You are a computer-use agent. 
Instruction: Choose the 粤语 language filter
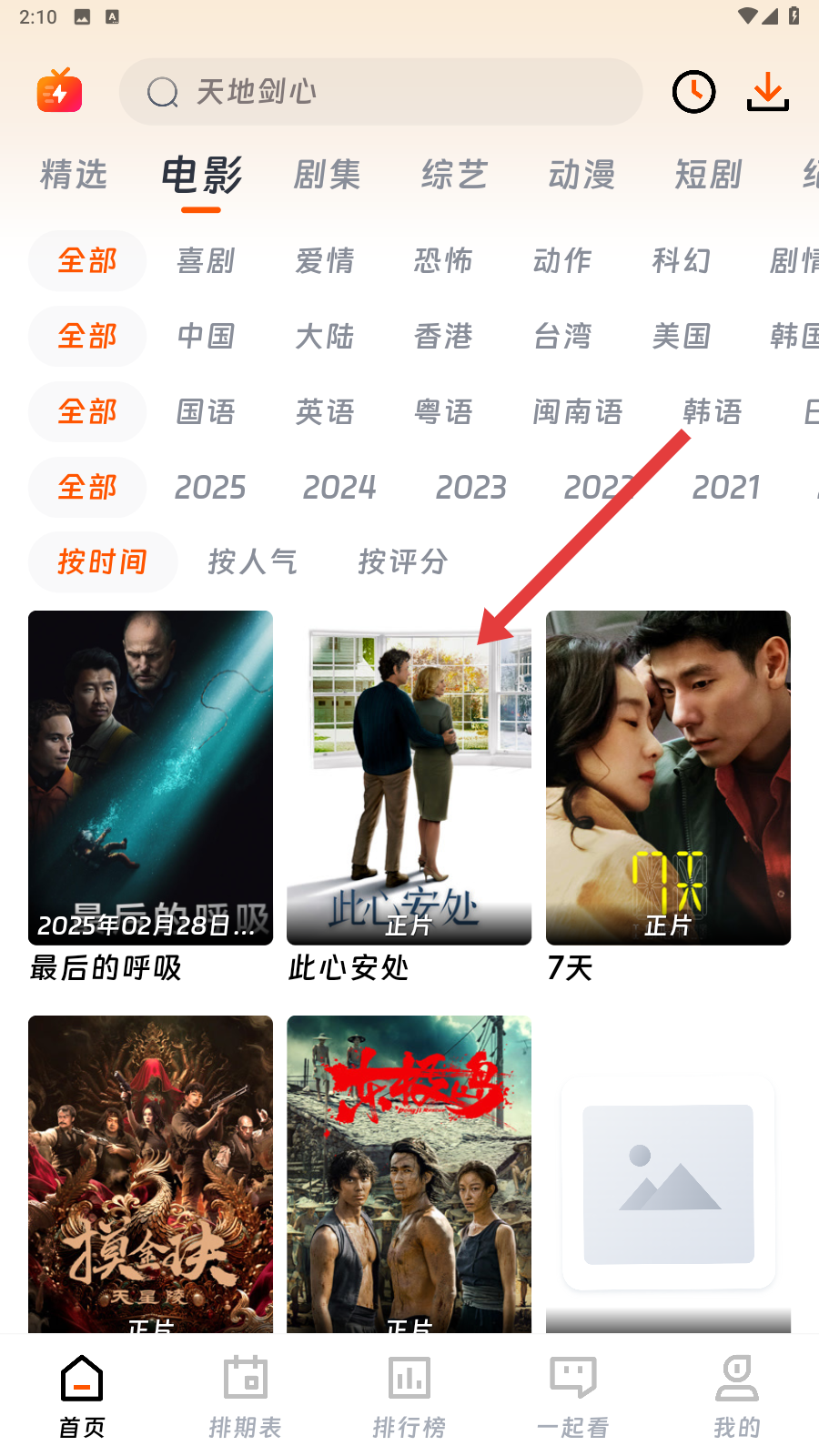click(443, 412)
